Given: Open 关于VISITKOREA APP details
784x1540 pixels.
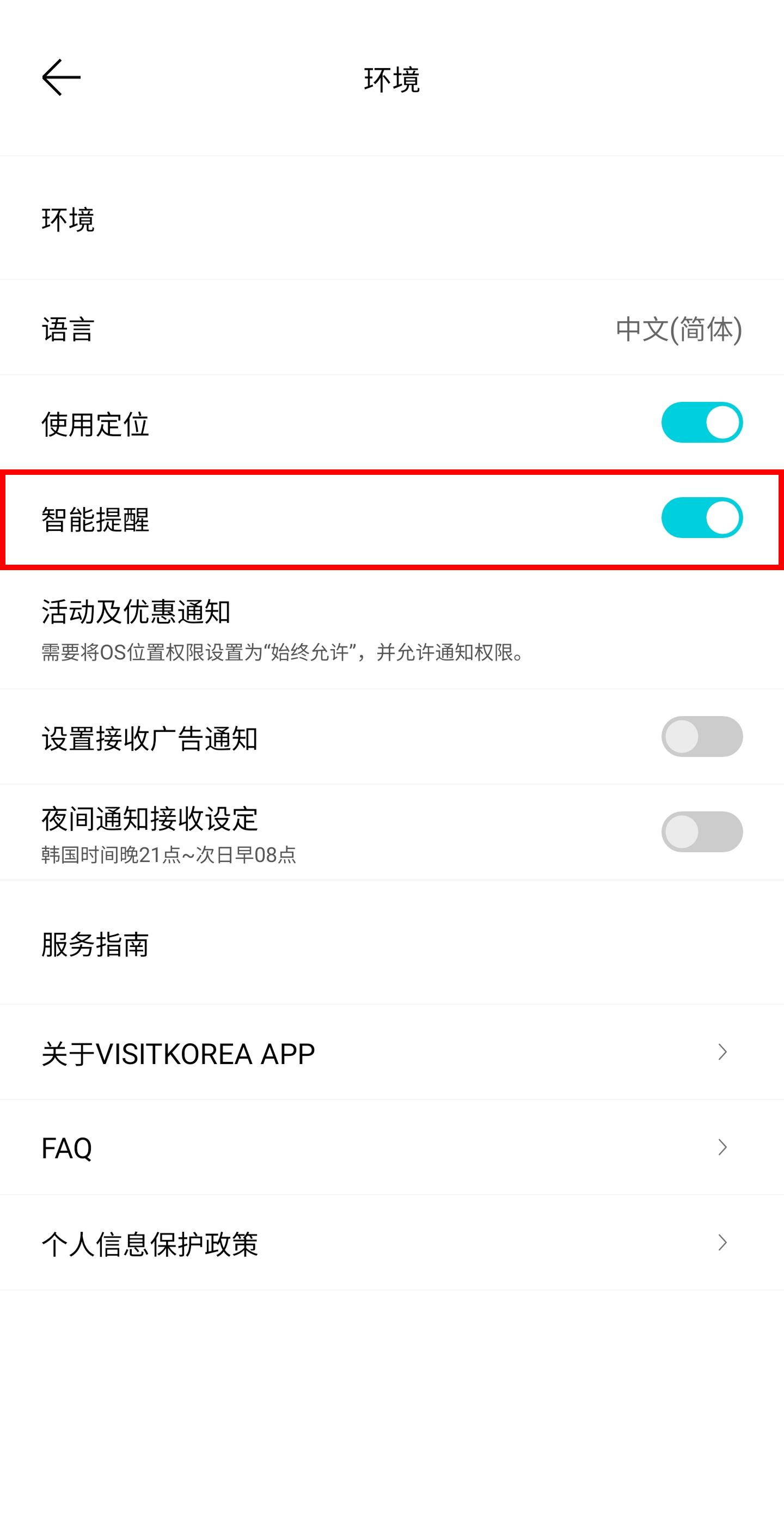Looking at the screenshot, I should pyautogui.click(x=177, y=1052).
